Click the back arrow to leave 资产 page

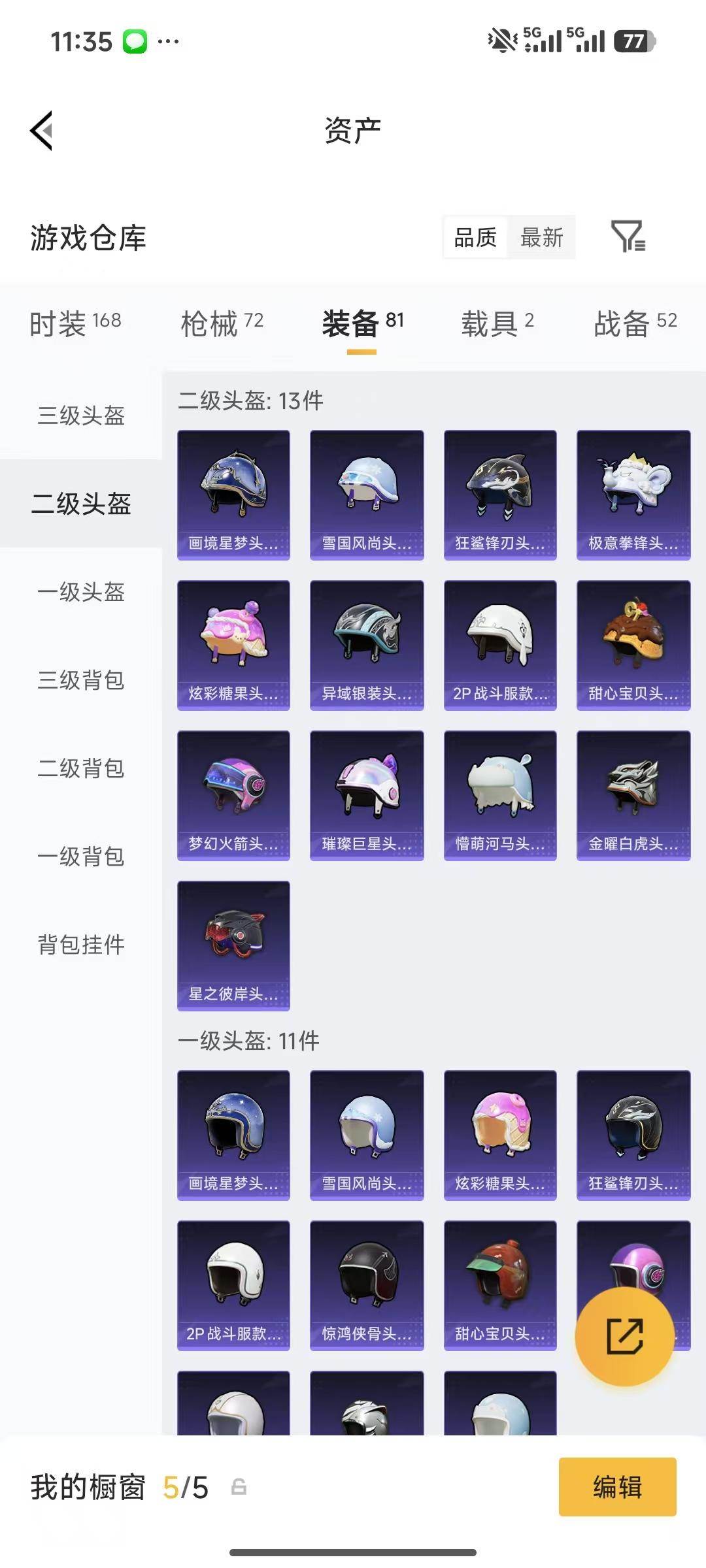point(41,129)
